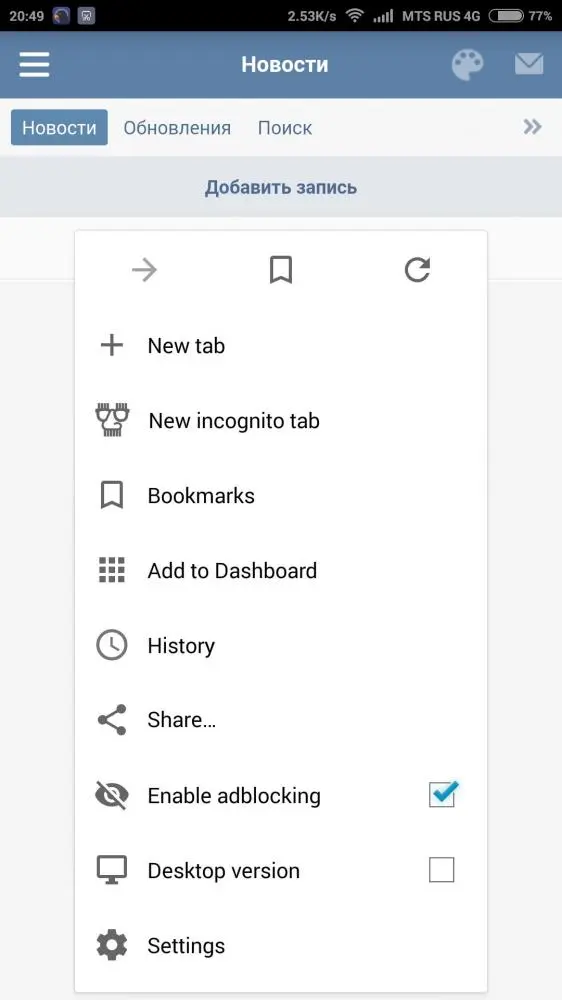Open browsing History

click(x=281, y=645)
